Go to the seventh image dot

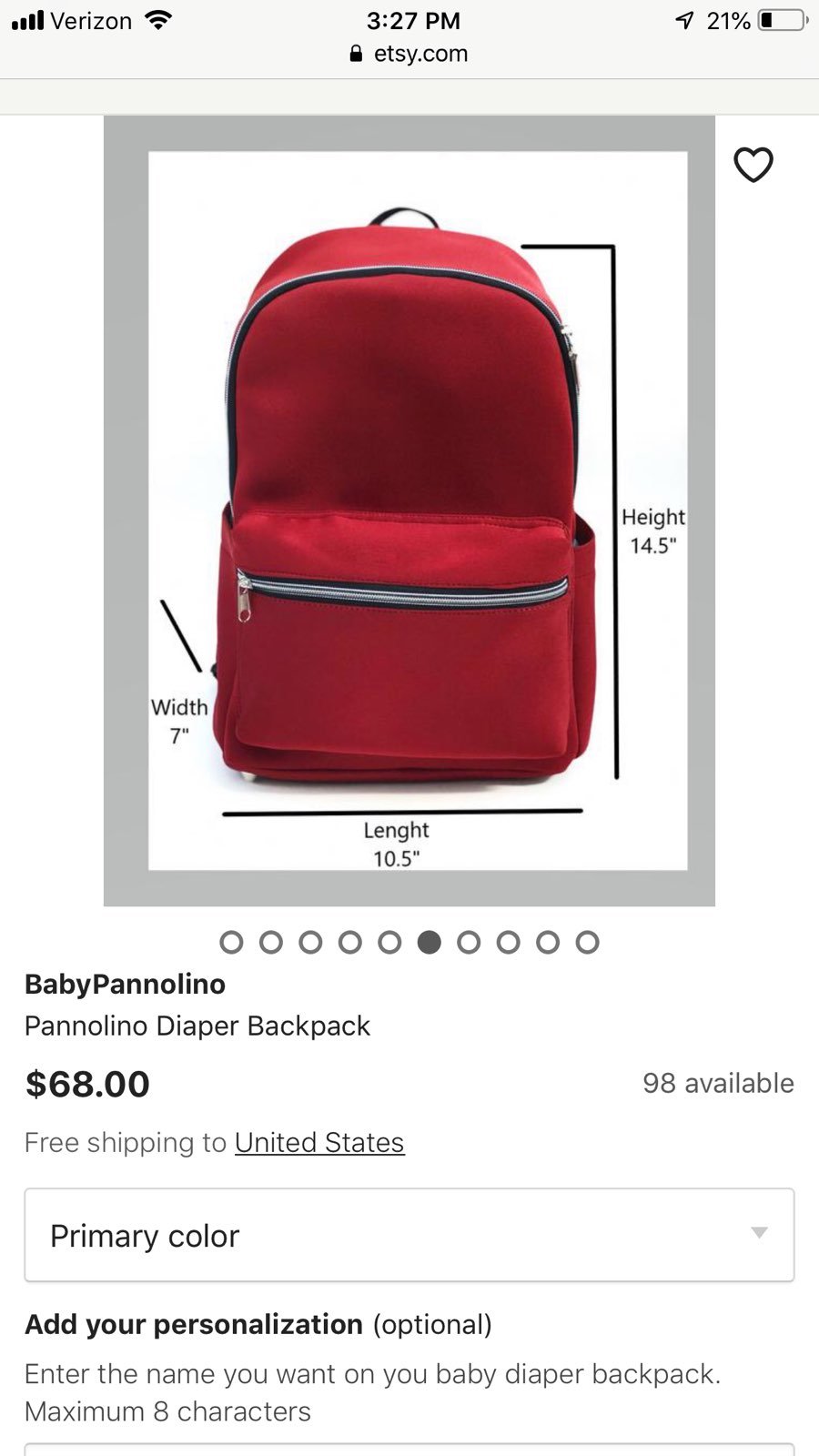coord(469,942)
